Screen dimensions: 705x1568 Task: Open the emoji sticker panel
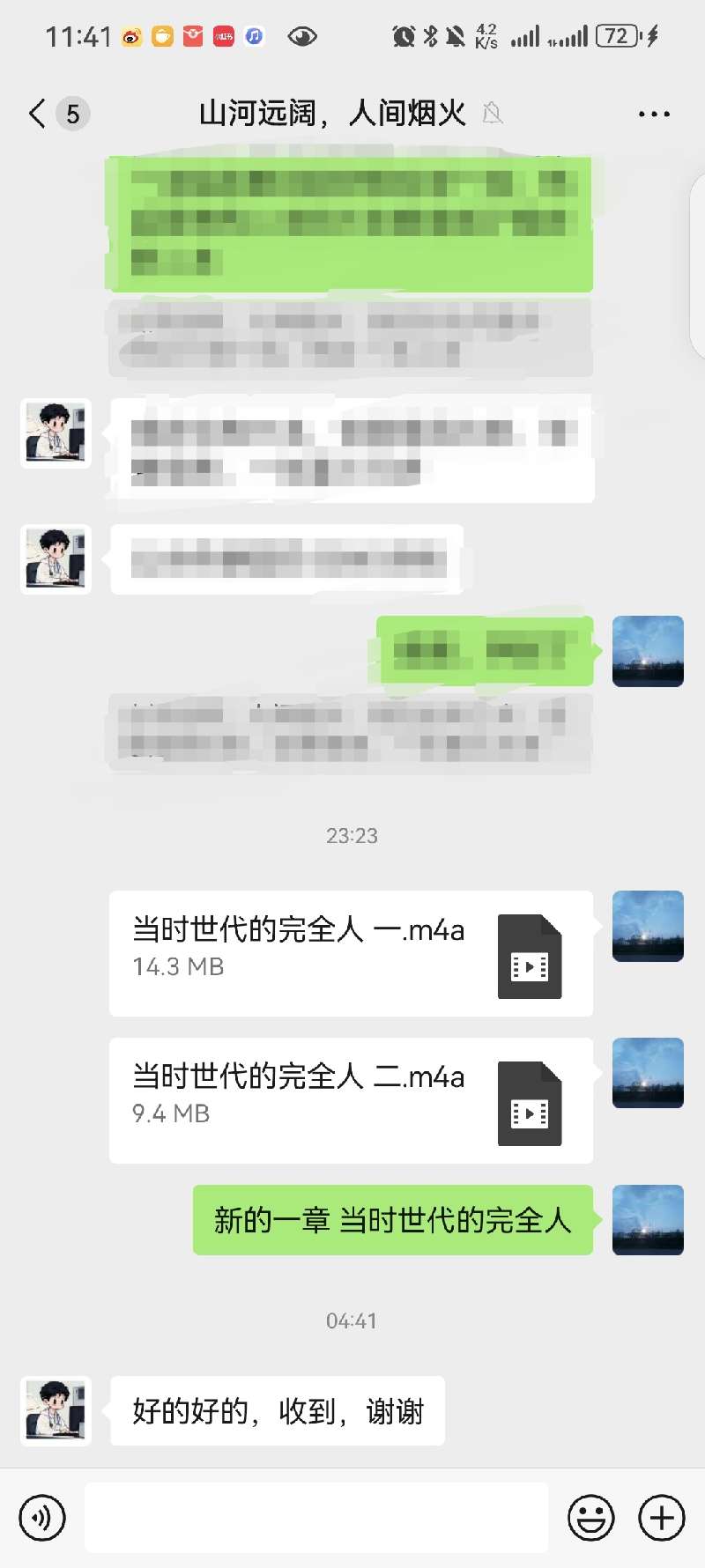point(590,1518)
